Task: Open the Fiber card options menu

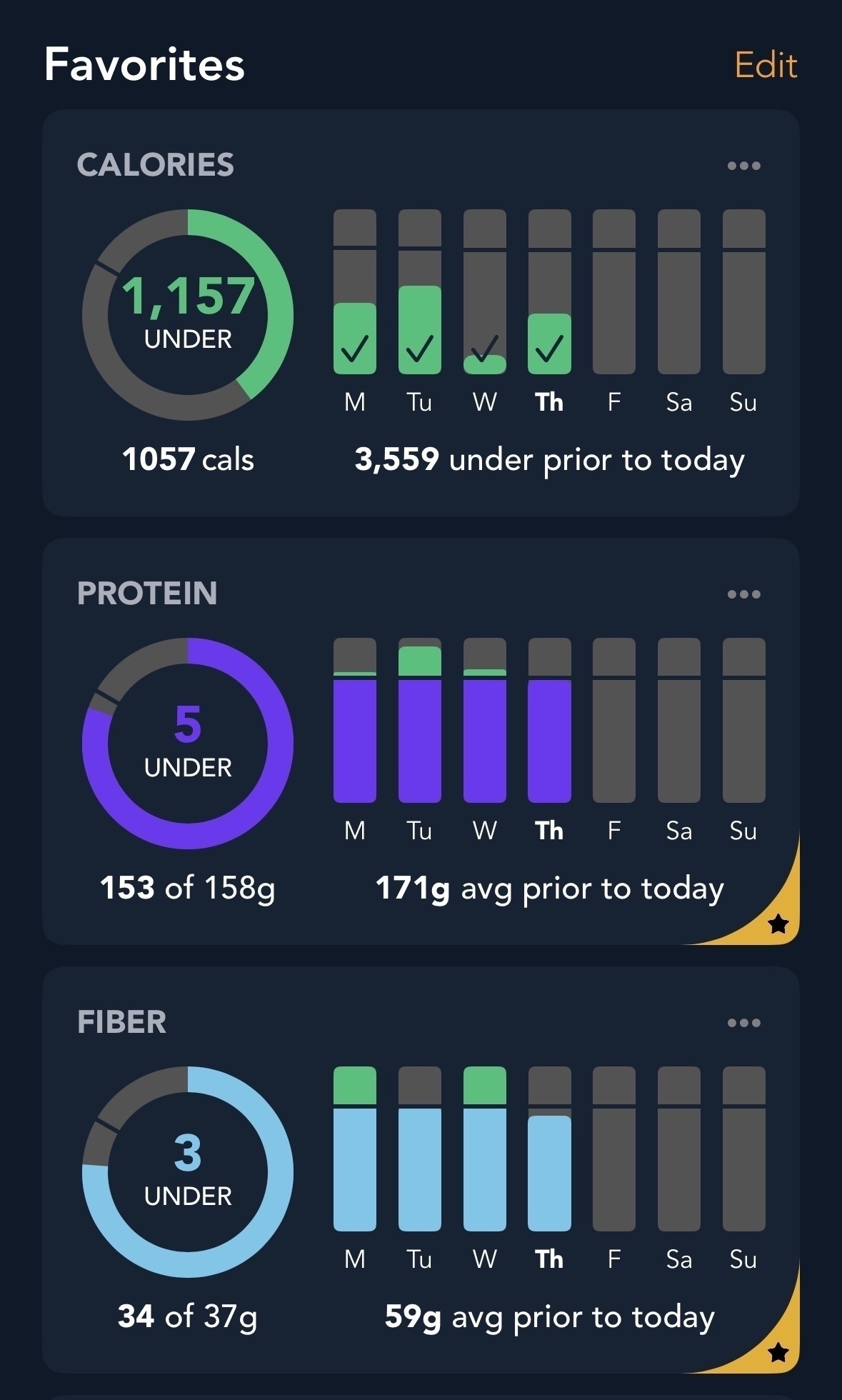Action: [743, 1023]
